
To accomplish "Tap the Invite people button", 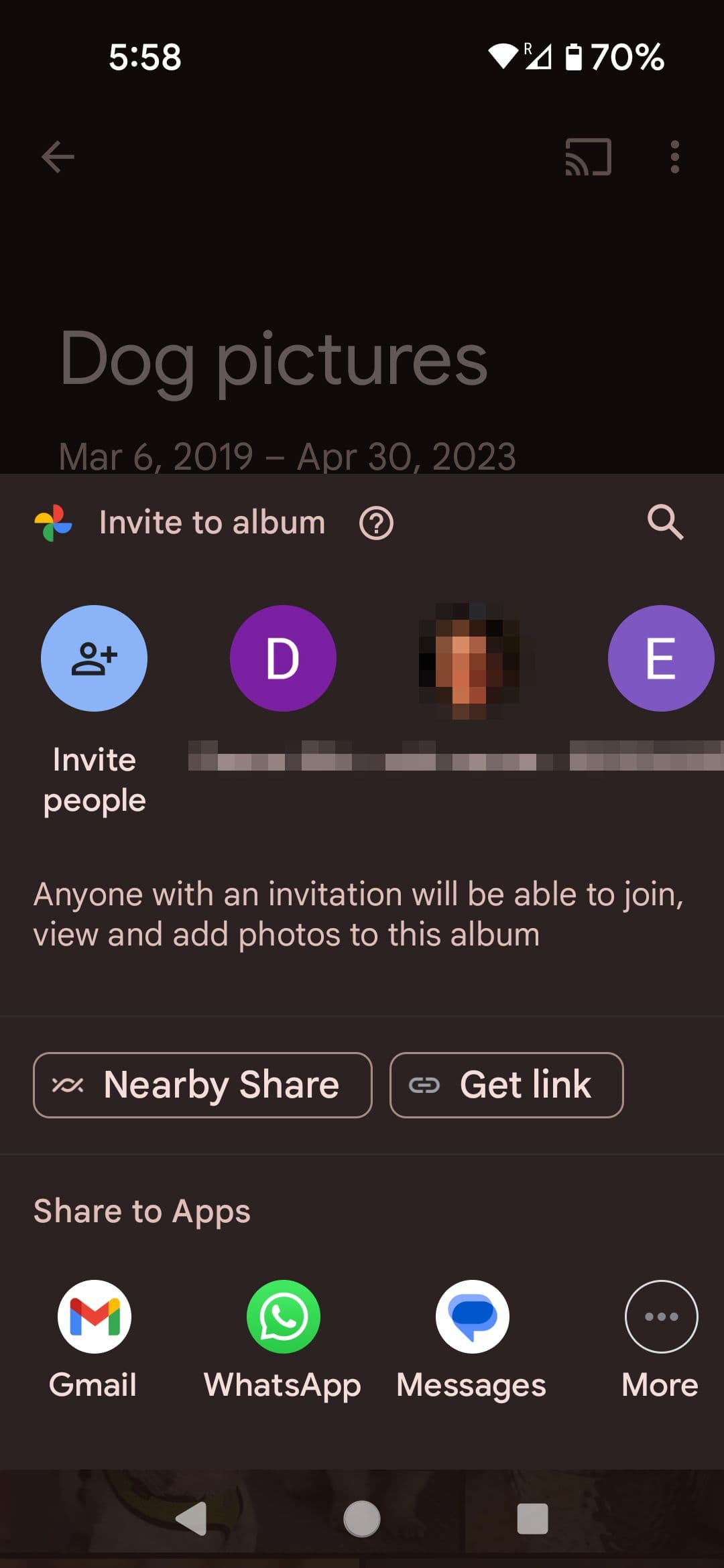I will point(93,659).
